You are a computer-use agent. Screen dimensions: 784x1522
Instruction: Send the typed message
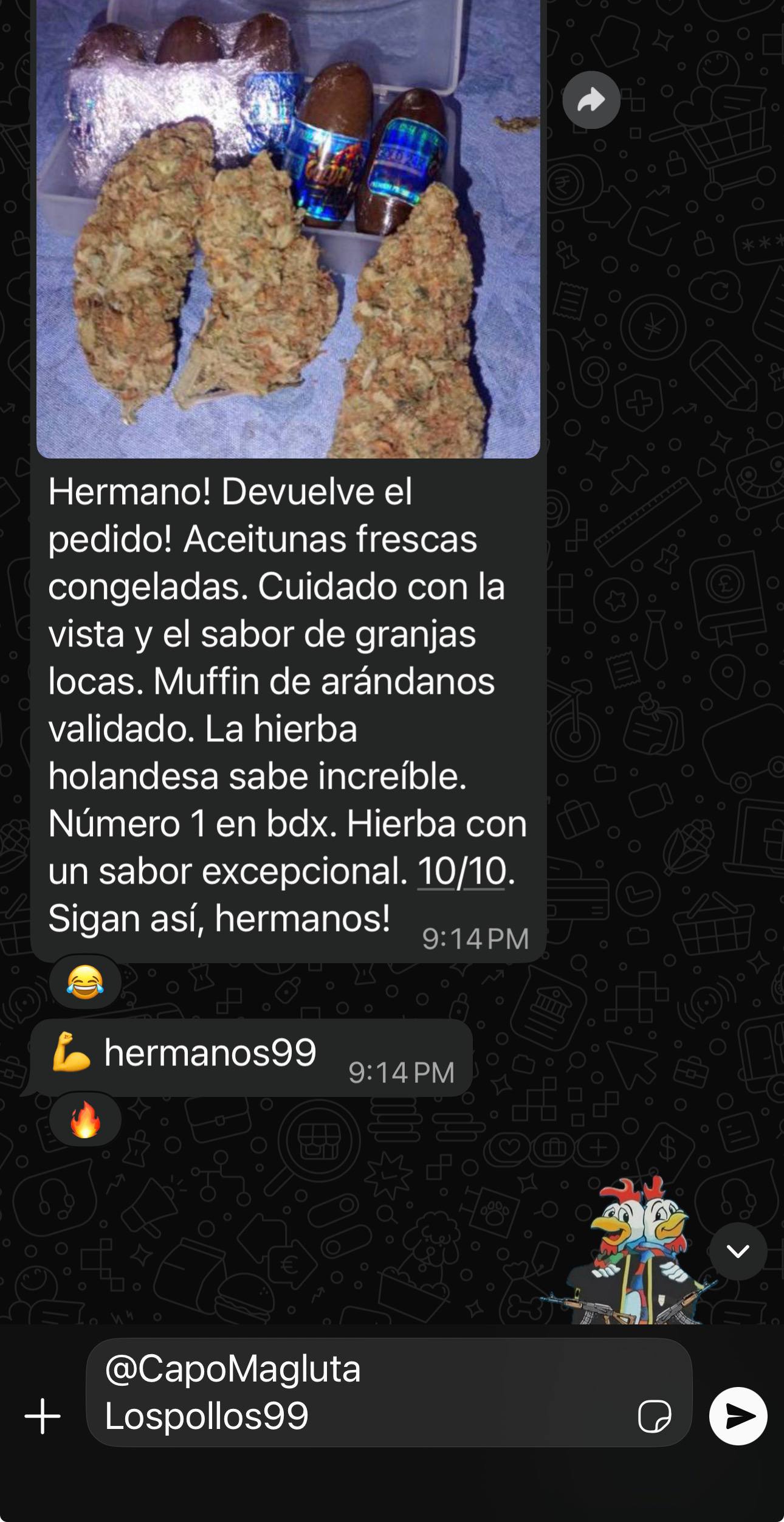(x=738, y=1416)
